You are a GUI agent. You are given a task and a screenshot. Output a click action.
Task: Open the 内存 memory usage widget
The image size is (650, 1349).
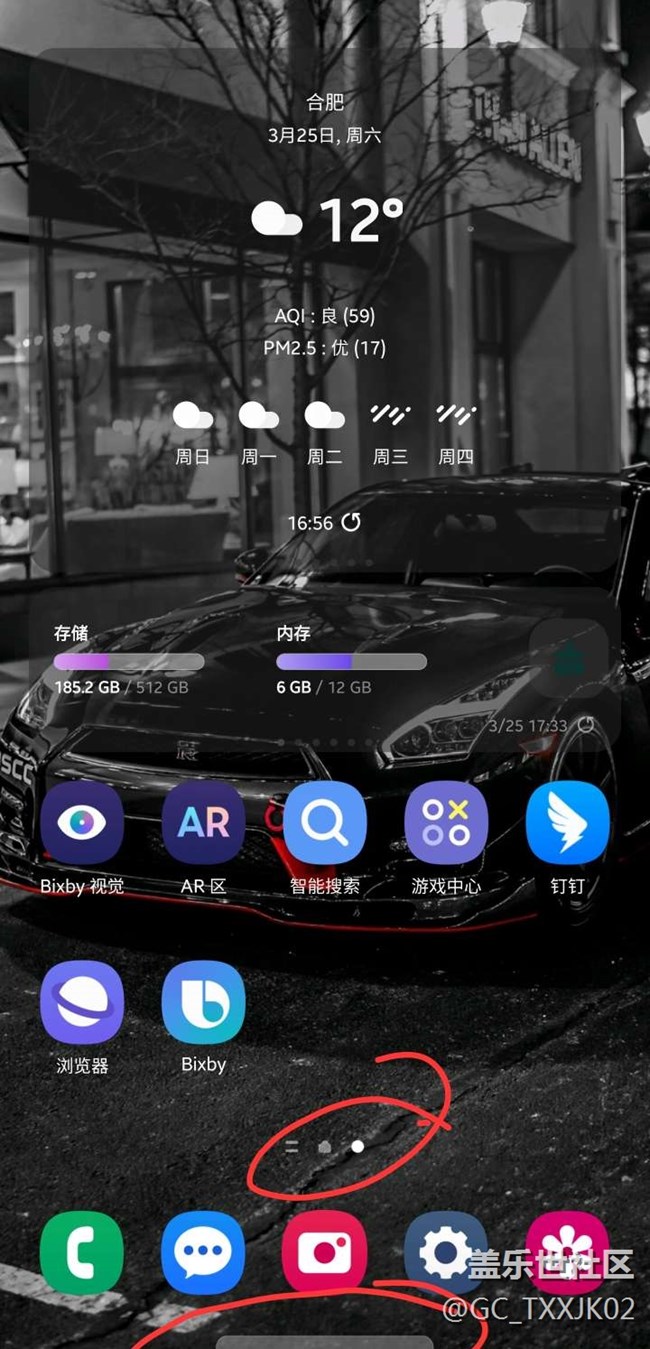click(x=351, y=662)
